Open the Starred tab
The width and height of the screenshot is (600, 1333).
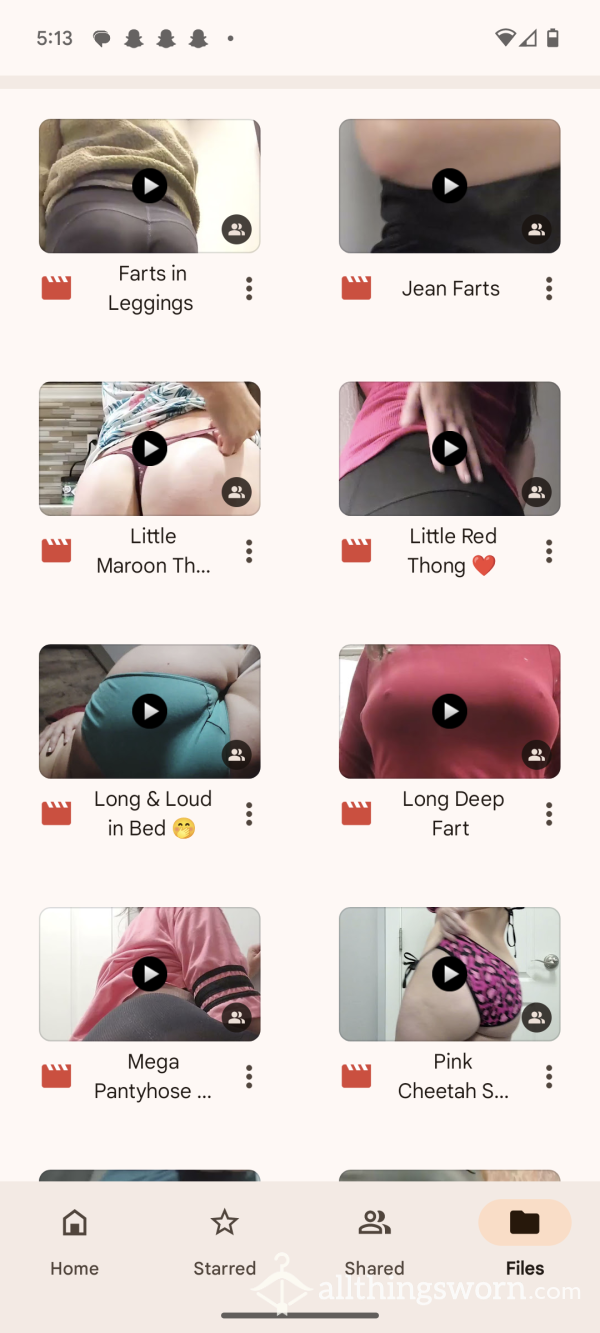pos(225,1242)
